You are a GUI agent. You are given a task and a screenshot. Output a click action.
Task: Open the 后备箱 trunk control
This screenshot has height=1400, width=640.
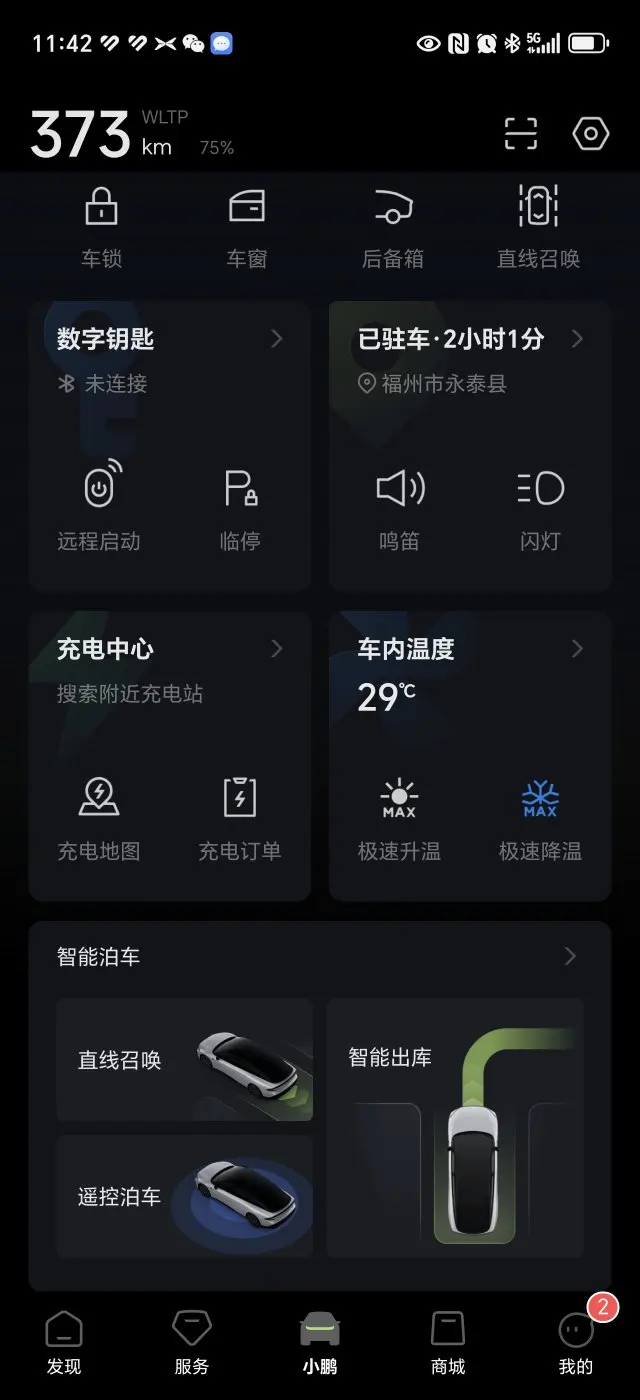(x=392, y=225)
